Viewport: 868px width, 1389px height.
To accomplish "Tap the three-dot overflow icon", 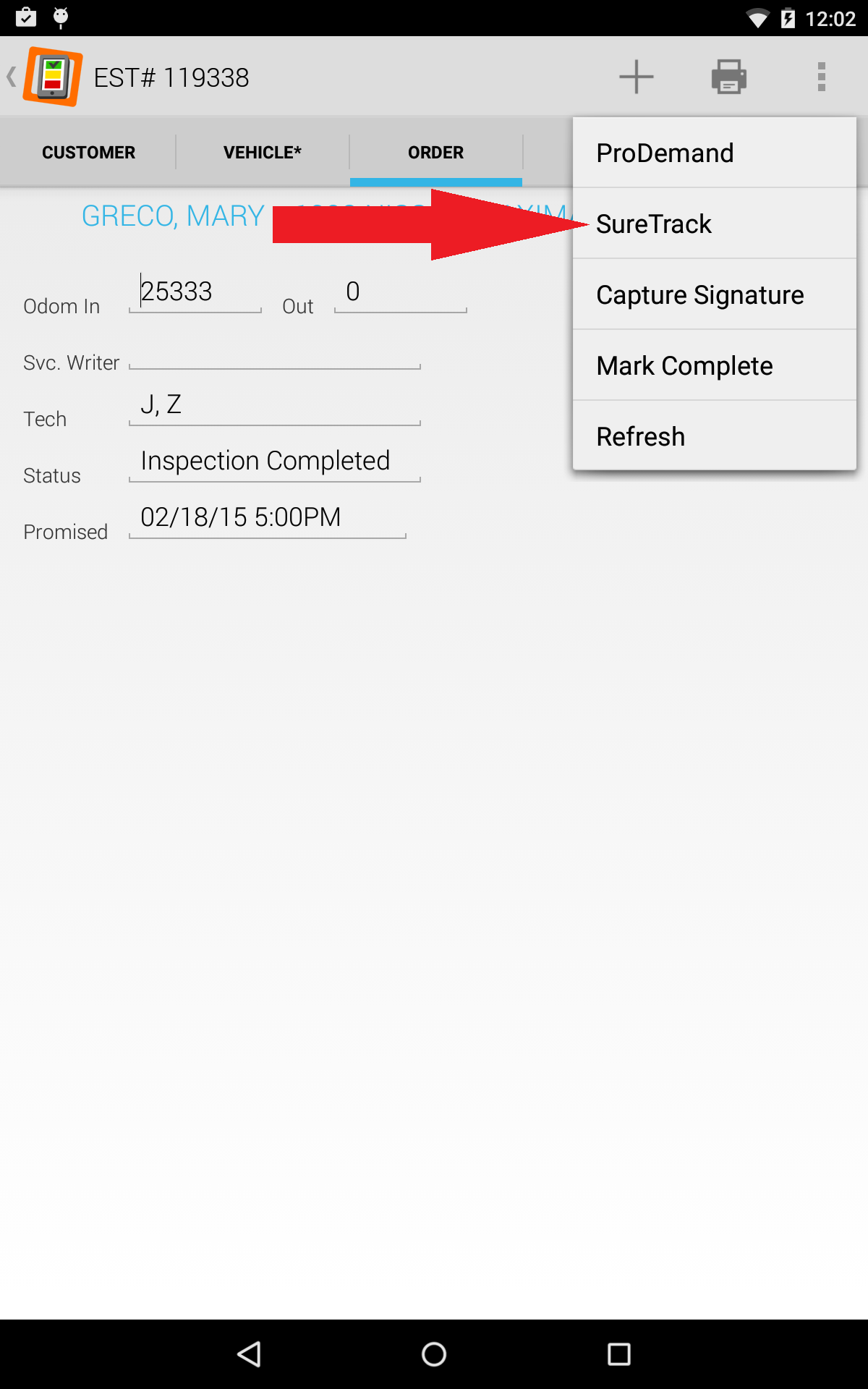I will coord(822,77).
